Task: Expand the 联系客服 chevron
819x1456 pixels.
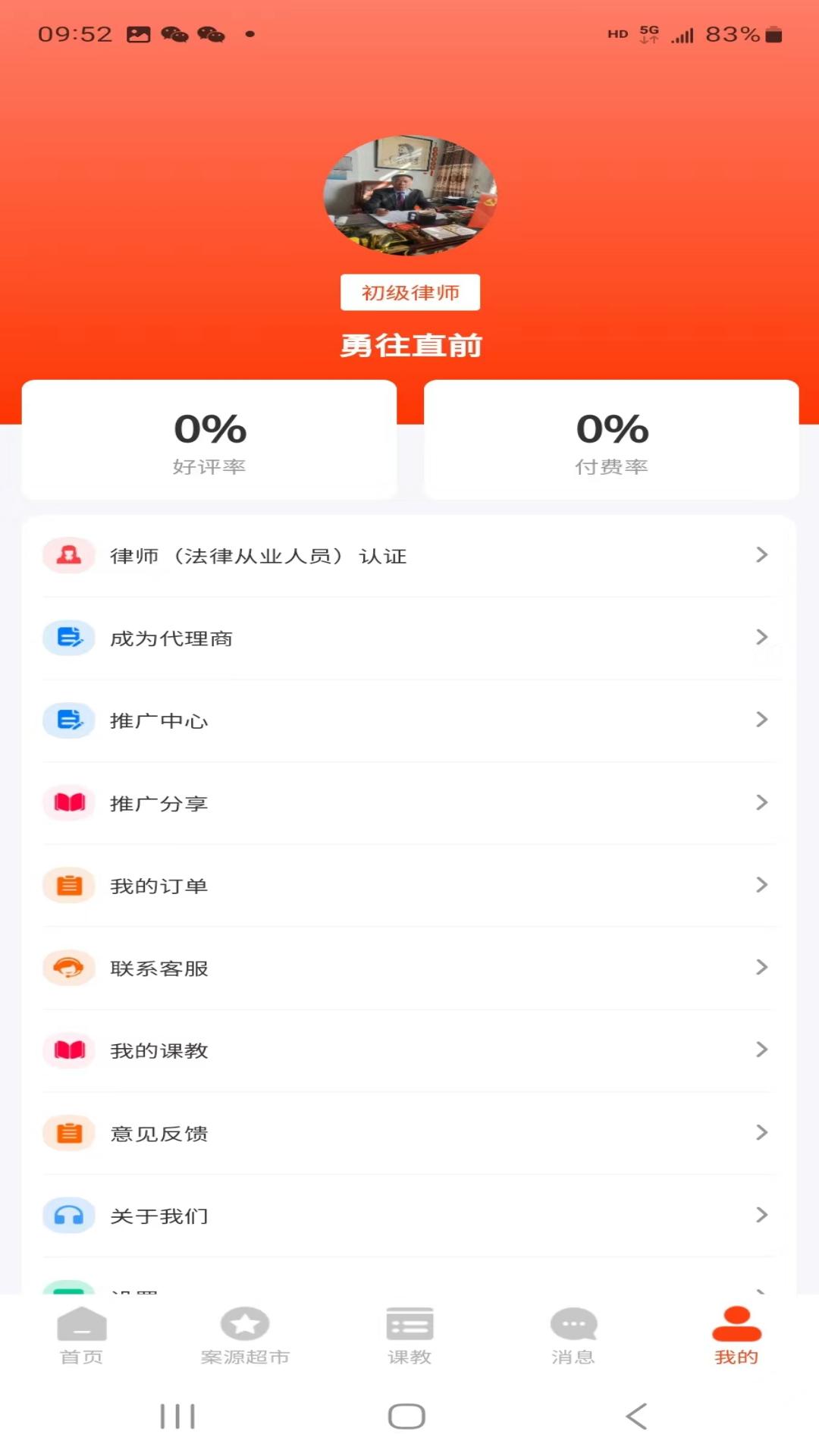Action: (x=761, y=968)
